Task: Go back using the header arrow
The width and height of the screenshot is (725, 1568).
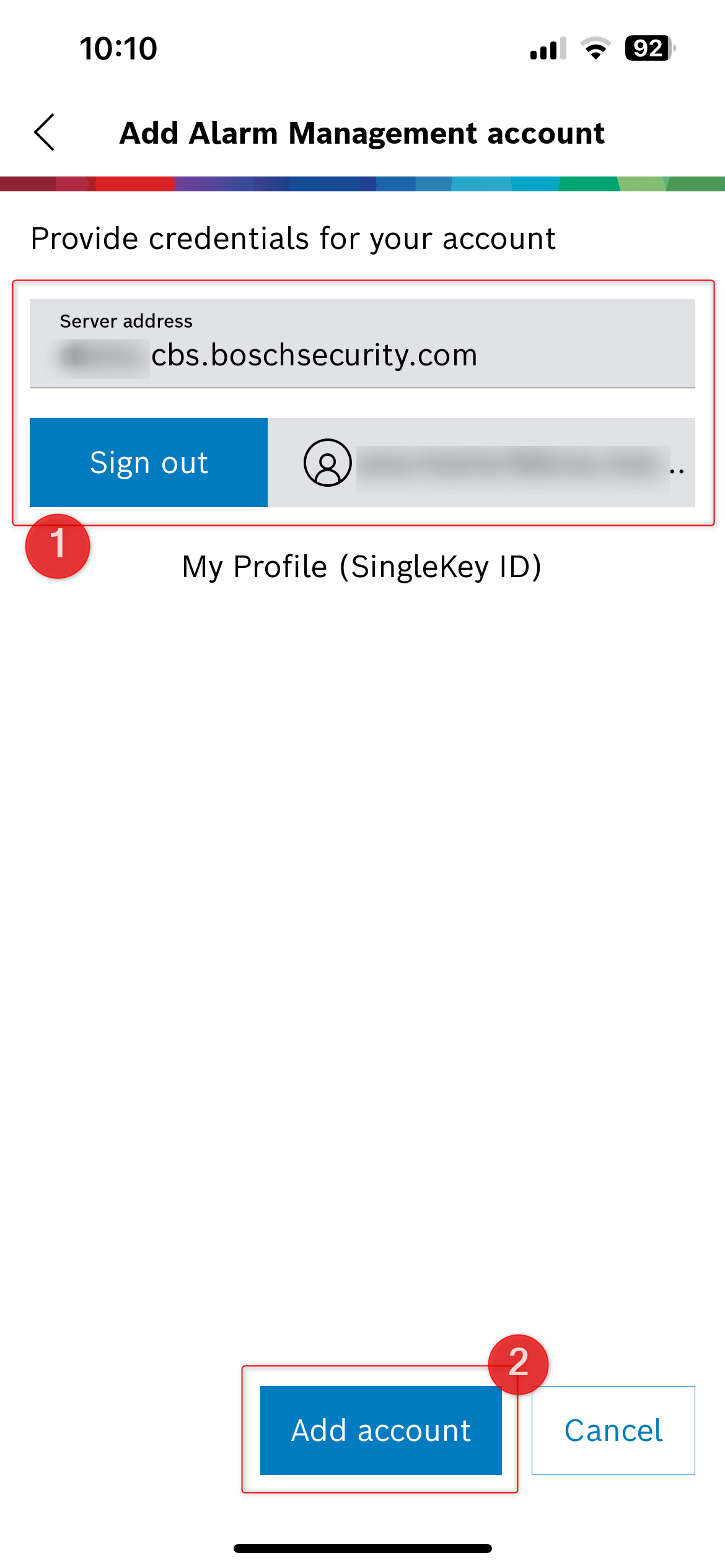Action: click(45, 132)
